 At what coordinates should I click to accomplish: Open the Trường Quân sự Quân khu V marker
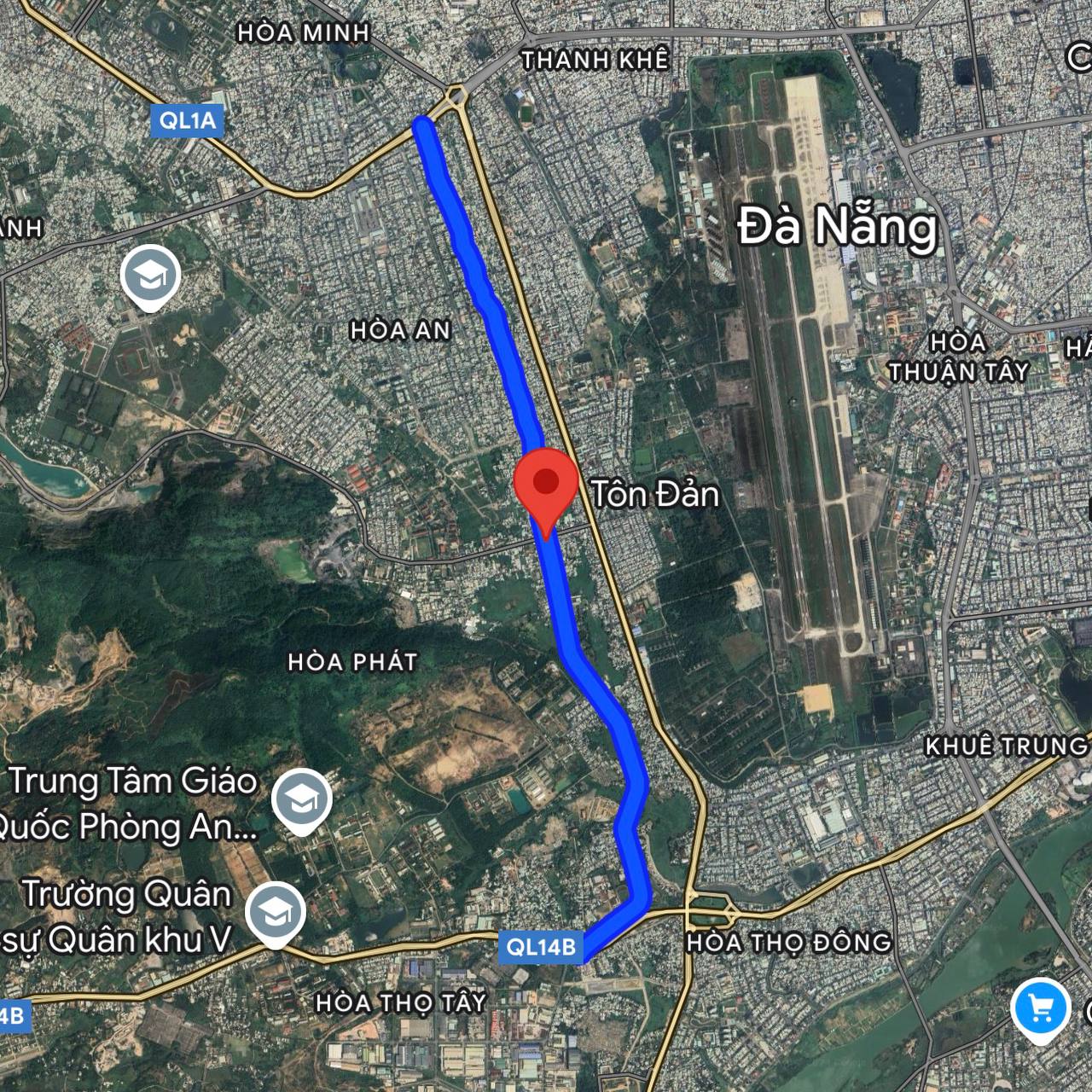point(276,914)
